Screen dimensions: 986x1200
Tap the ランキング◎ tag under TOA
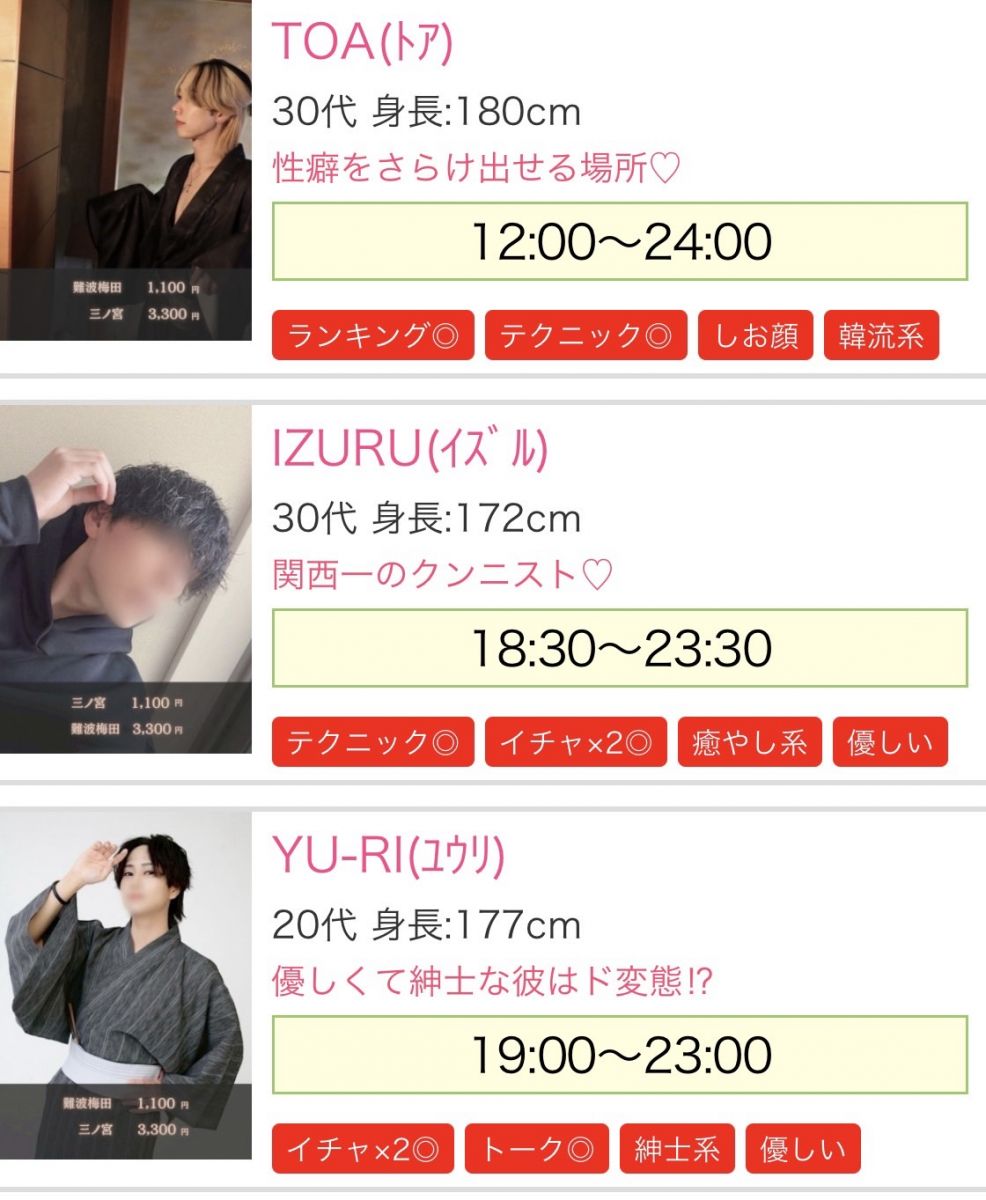tap(373, 336)
